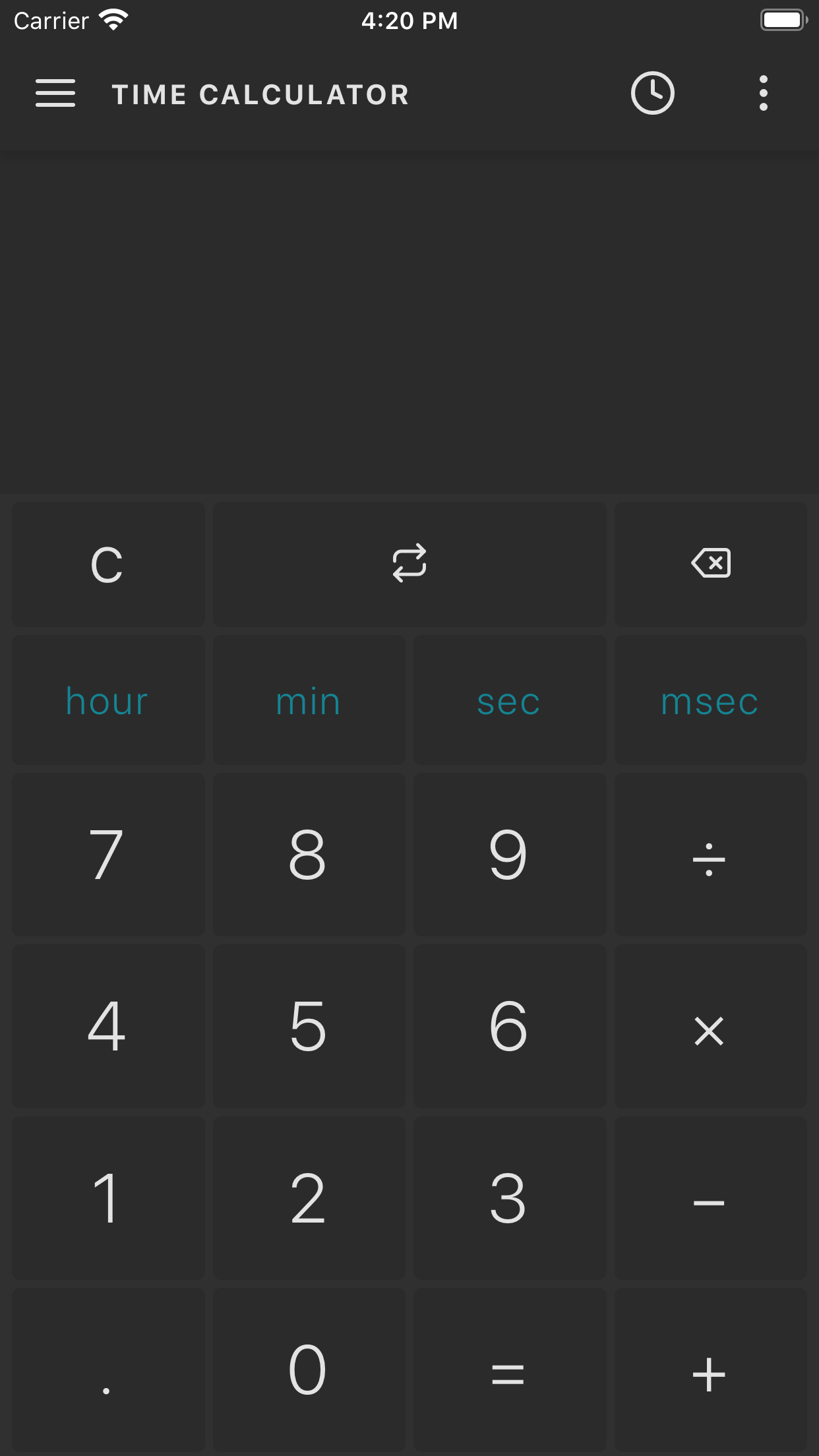Select the msec unit key
The image size is (819, 1456).
pyautogui.click(x=710, y=700)
